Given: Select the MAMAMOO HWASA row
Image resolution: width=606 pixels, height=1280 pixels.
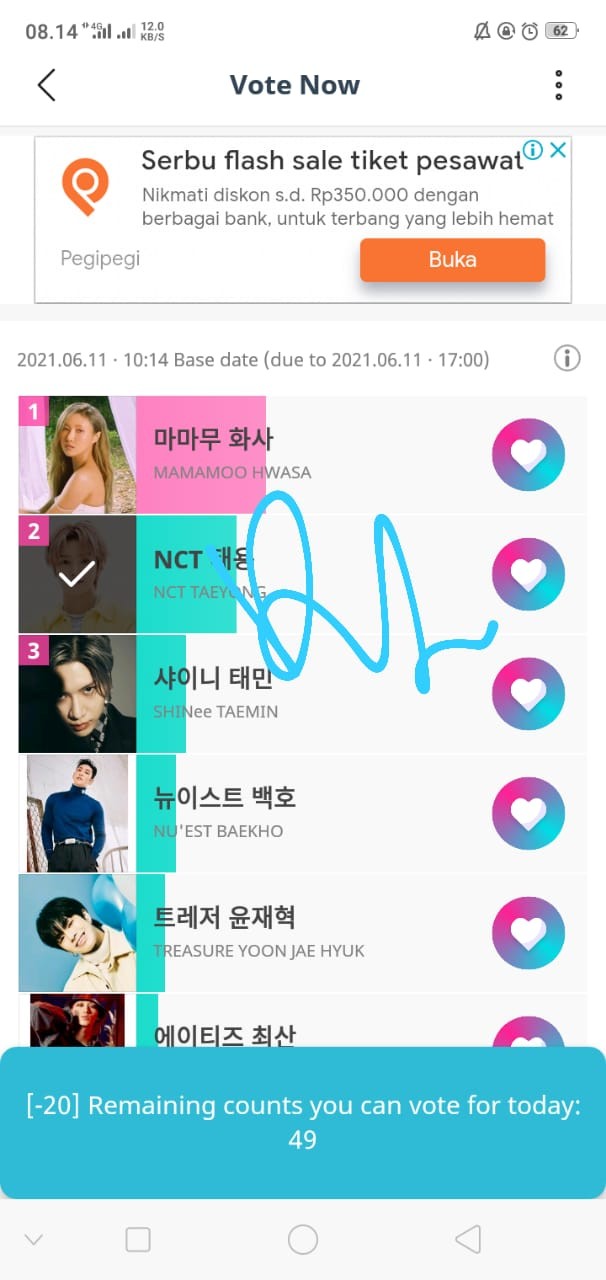Looking at the screenshot, I should (300, 455).
